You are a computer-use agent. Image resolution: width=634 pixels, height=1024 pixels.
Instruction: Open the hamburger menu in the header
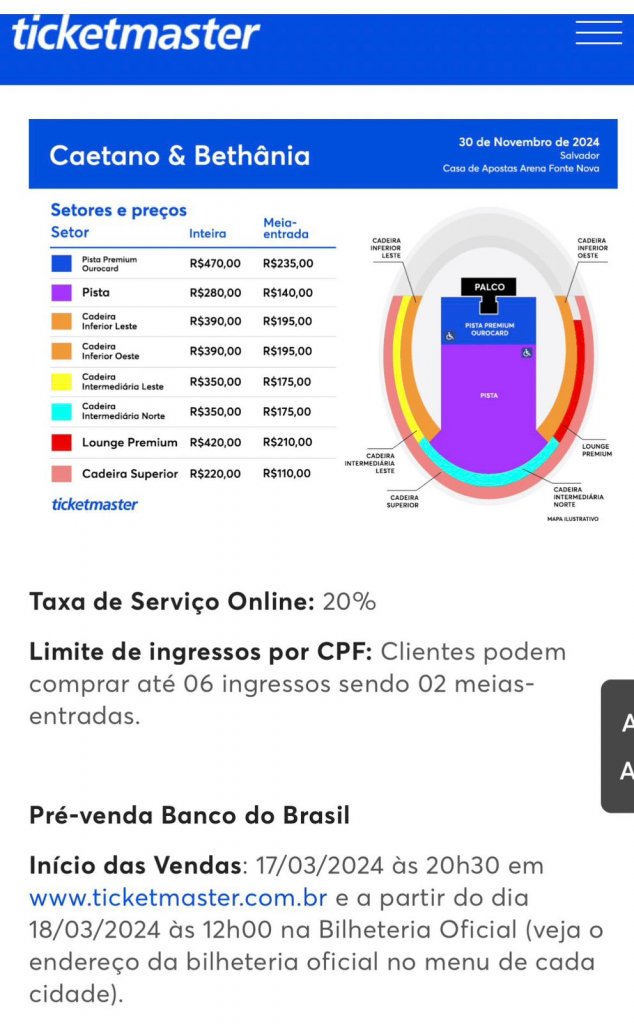(x=598, y=32)
